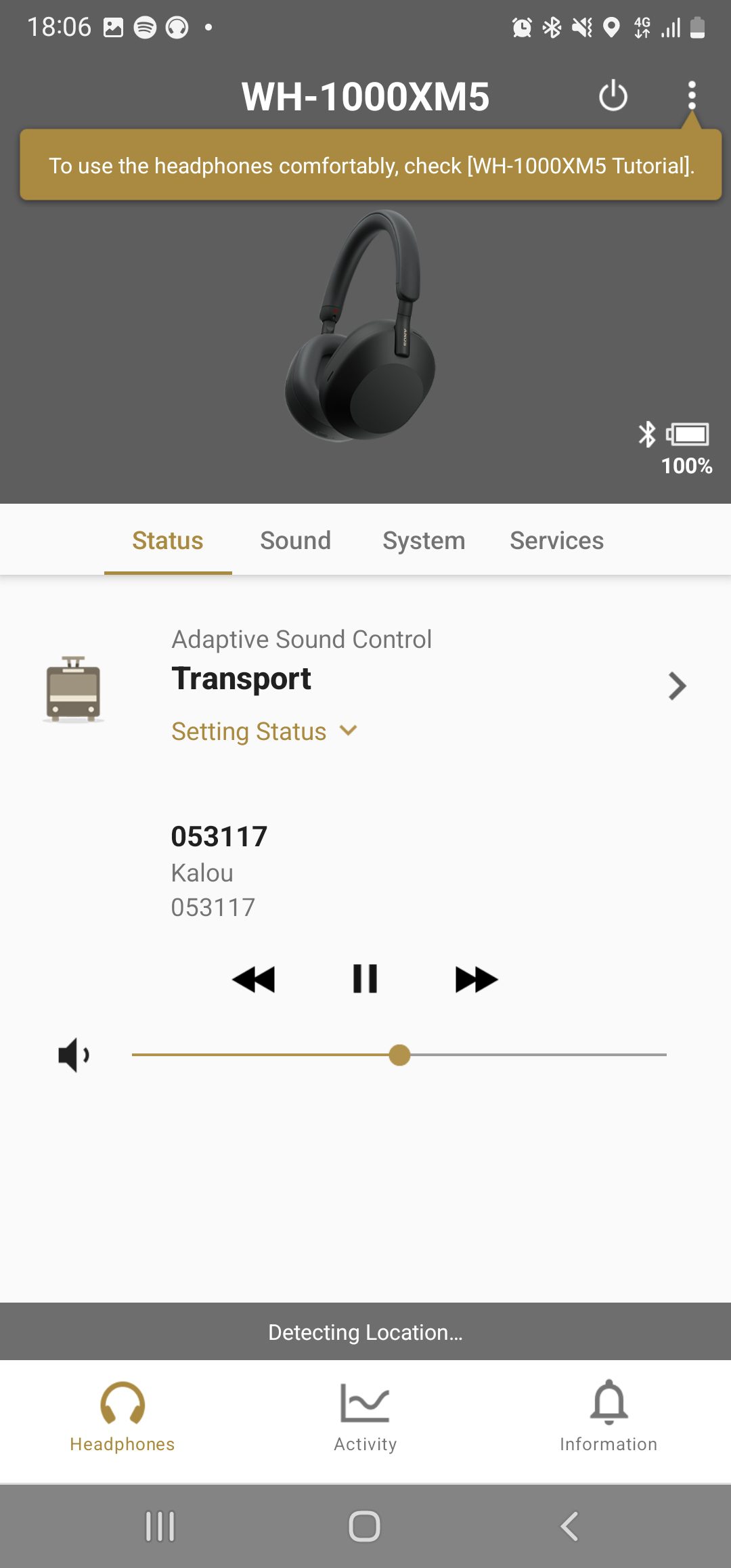Skip to the next track
731x1568 pixels.
477,979
